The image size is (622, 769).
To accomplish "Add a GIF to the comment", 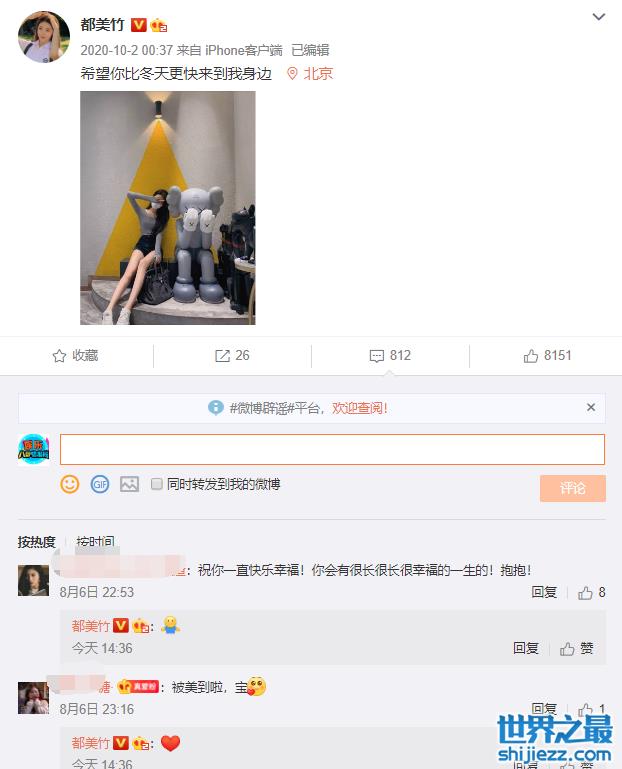I will click(99, 484).
